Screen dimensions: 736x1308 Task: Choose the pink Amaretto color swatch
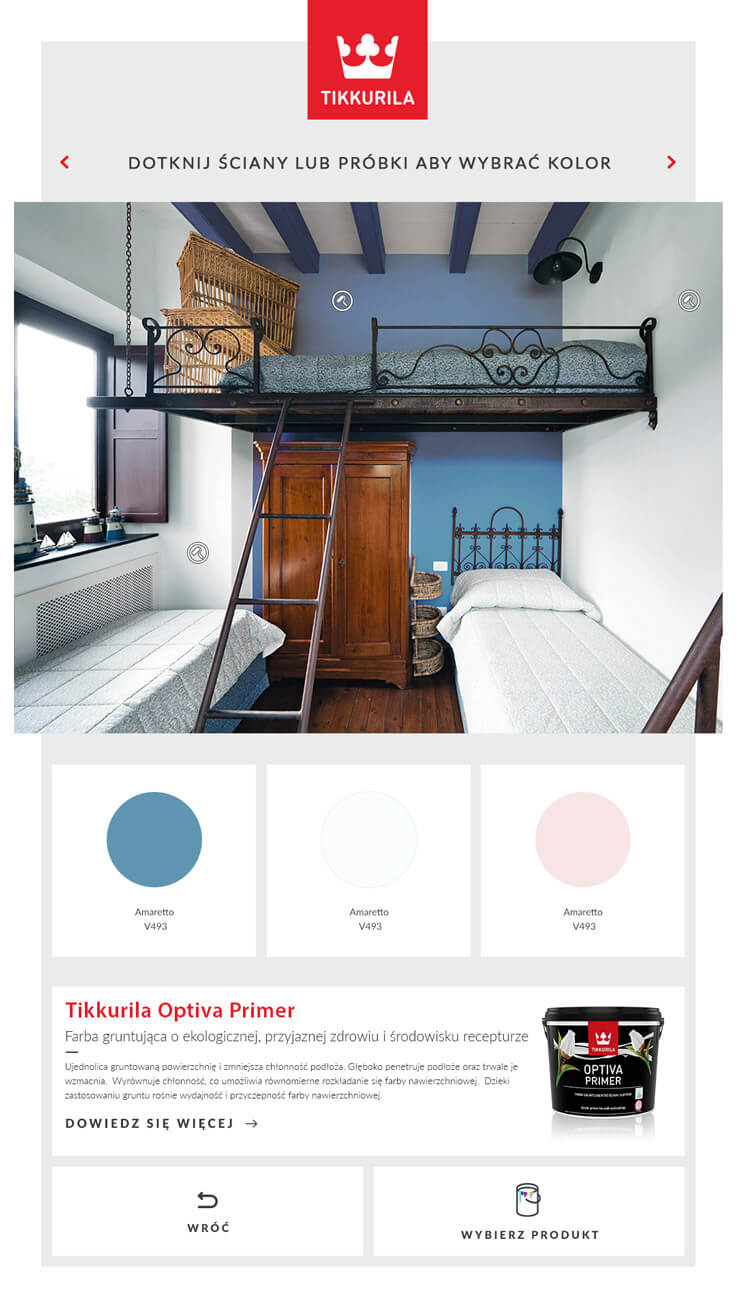click(x=583, y=840)
